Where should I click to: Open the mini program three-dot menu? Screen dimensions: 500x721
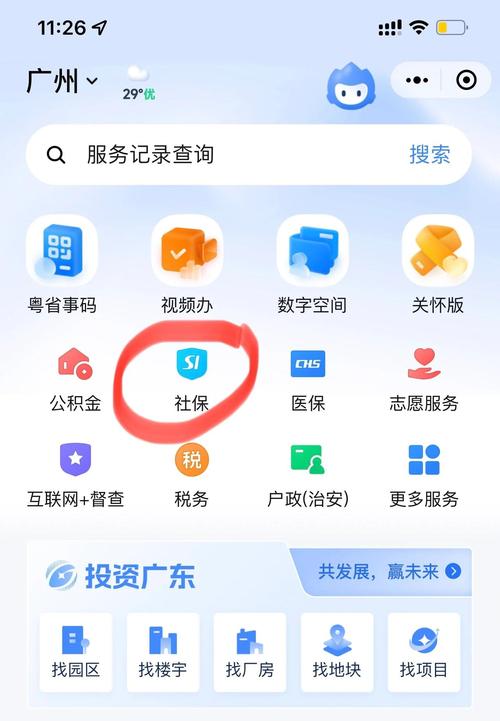[x=417, y=80]
